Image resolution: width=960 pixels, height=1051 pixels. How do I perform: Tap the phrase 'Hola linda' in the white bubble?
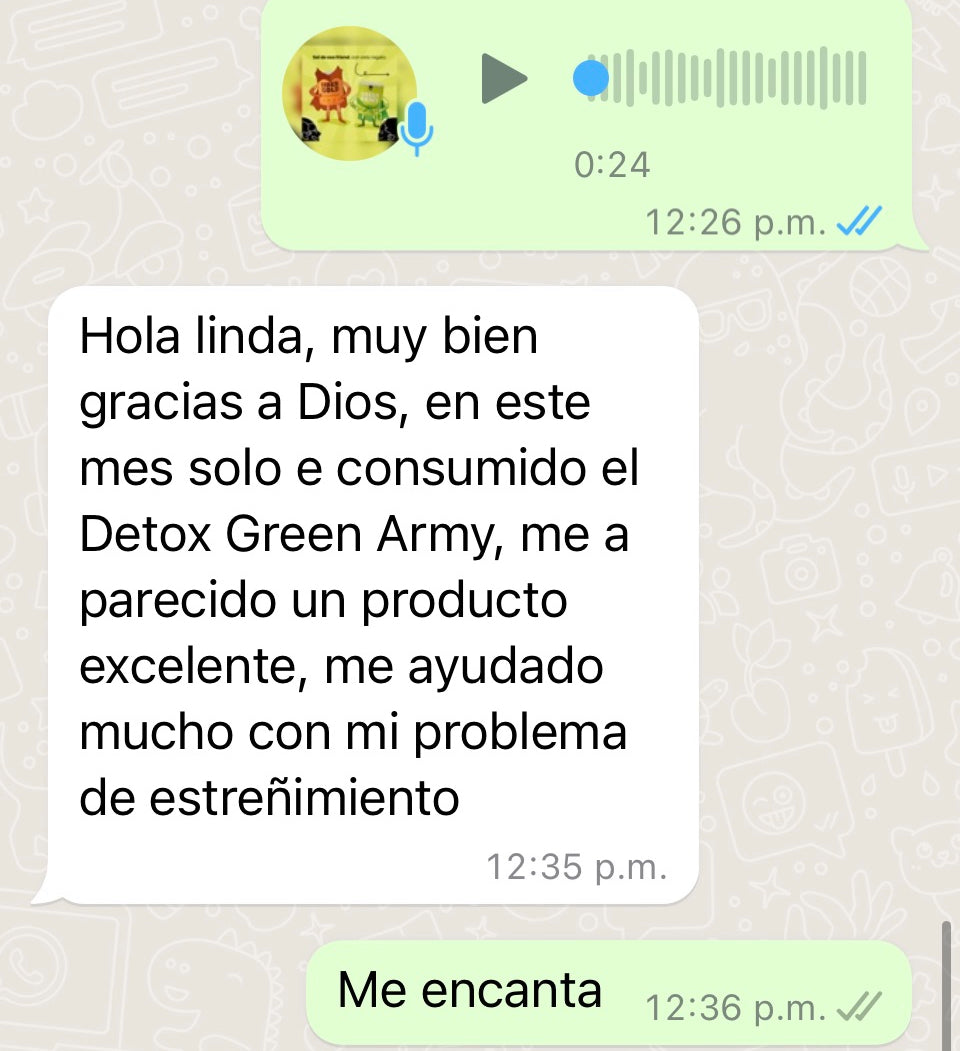pos(196,335)
